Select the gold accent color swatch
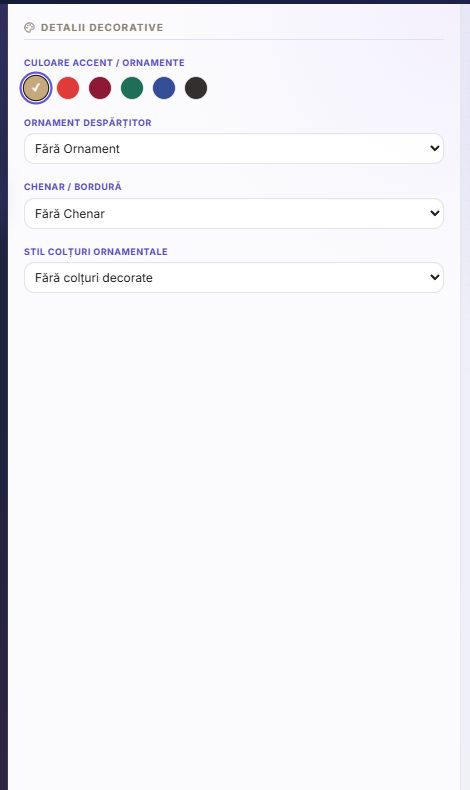The height and width of the screenshot is (790, 470). 36,88
